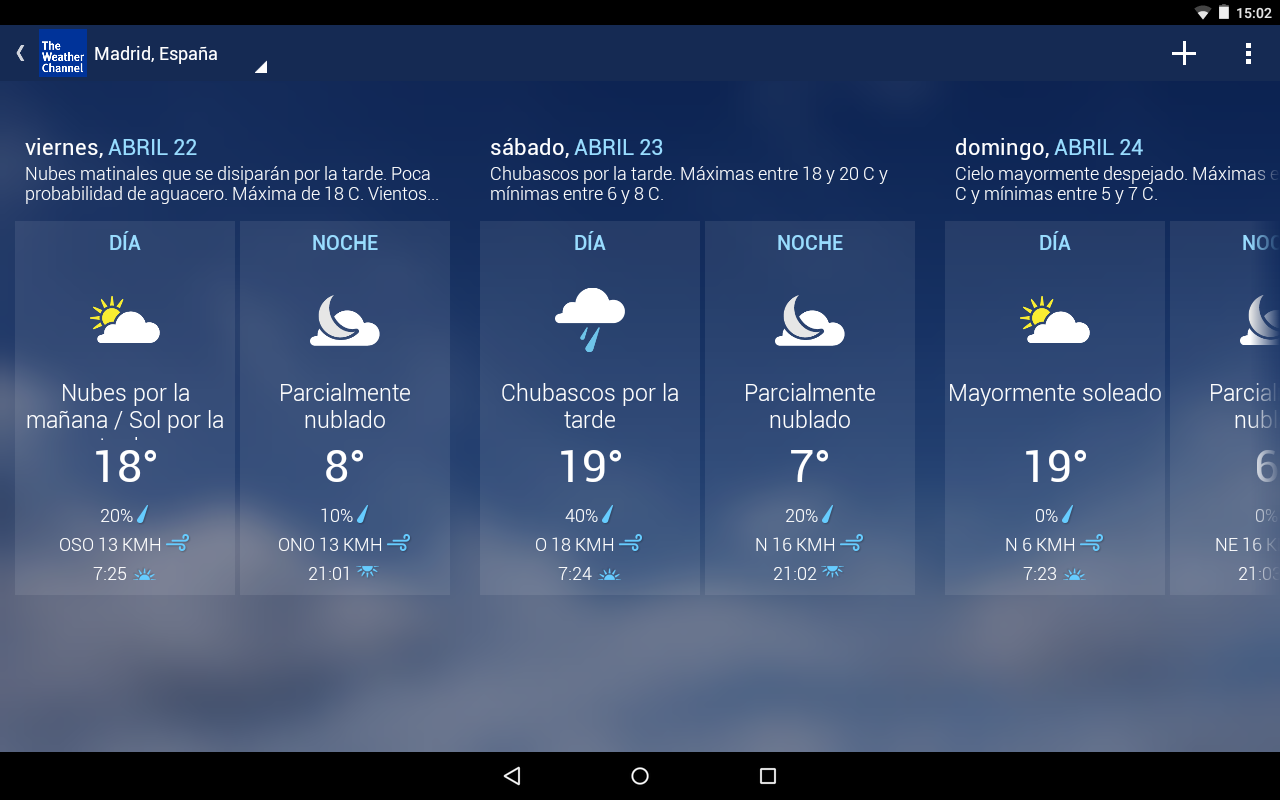Go to the home screen
The height and width of the screenshot is (800, 1280).
(x=640, y=776)
